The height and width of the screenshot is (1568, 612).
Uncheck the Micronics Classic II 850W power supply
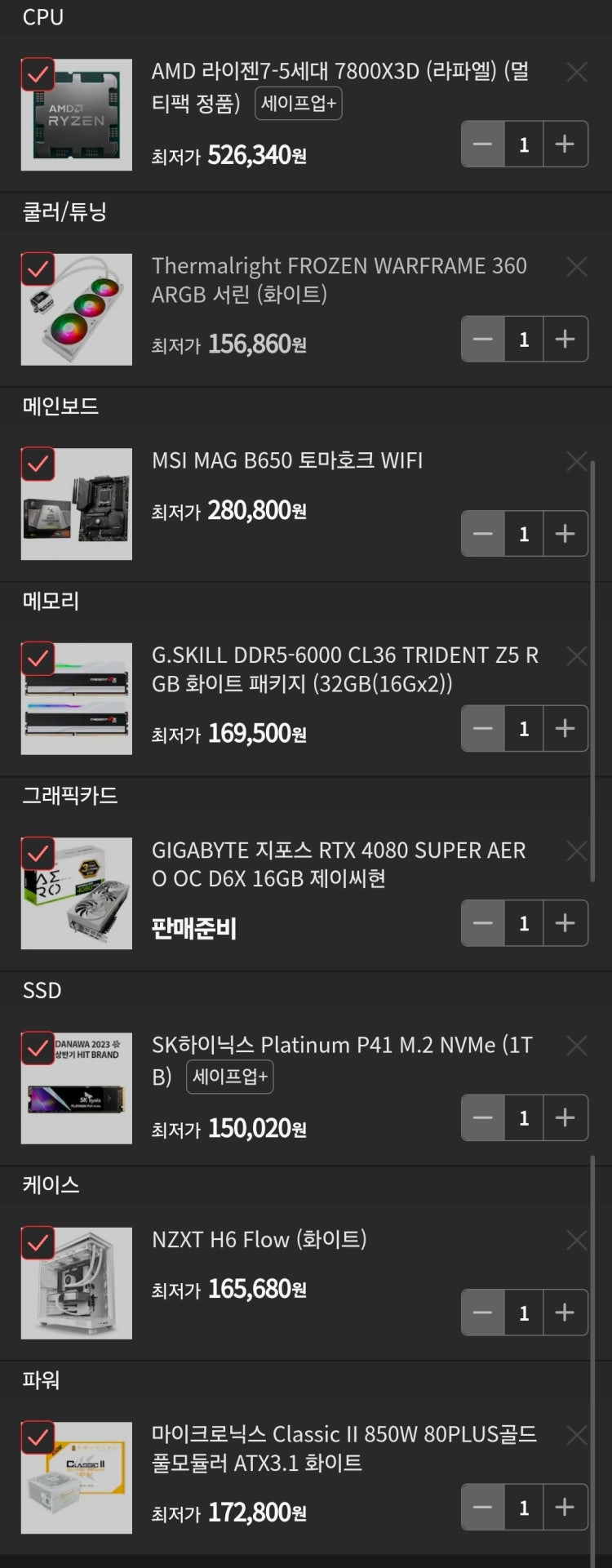click(x=38, y=1438)
